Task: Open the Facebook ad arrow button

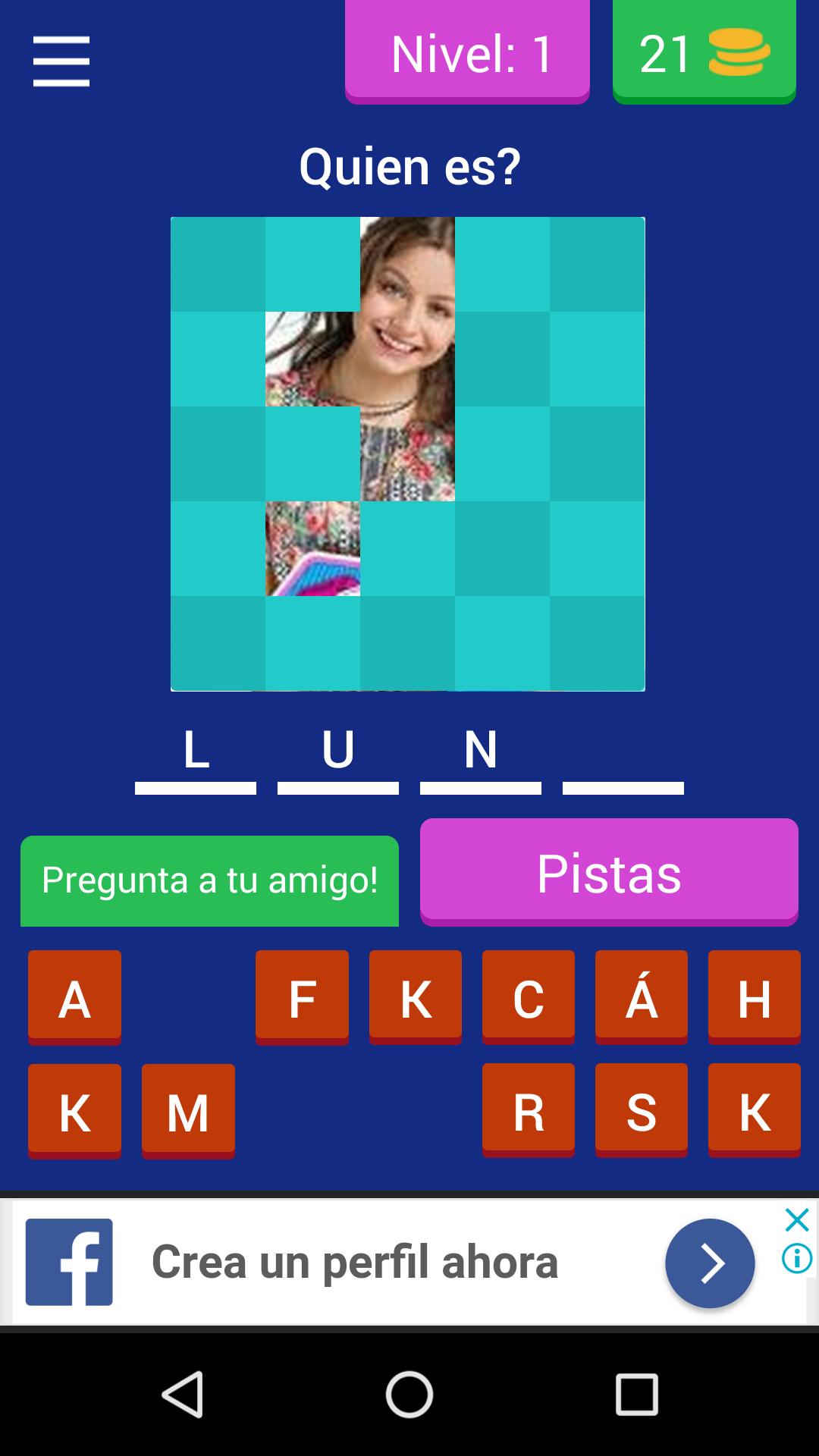Action: pyautogui.click(x=710, y=1263)
